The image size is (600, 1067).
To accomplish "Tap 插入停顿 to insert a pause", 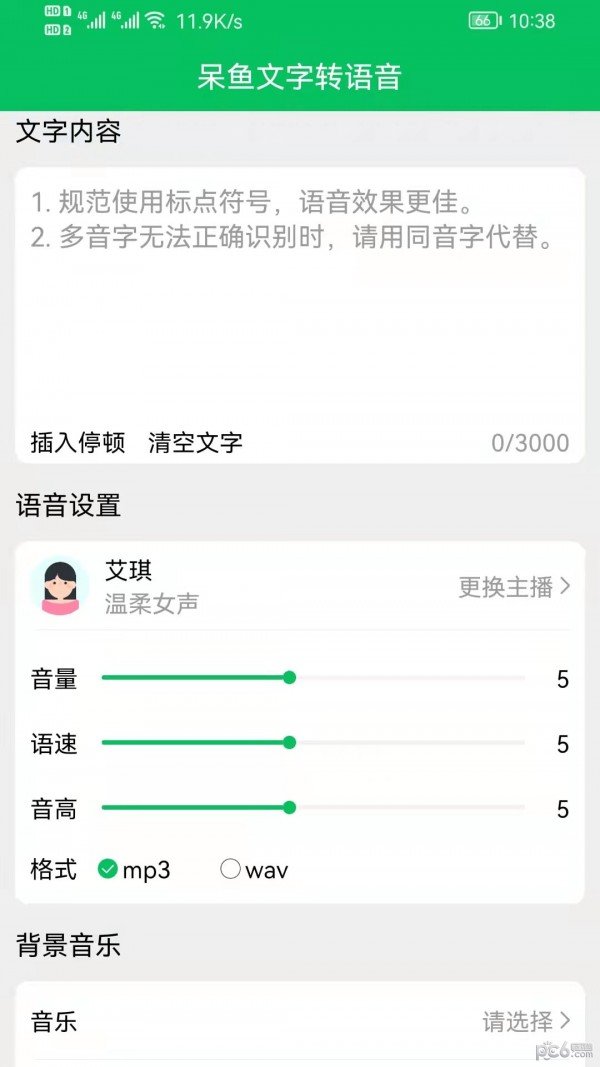I will click(78, 443).
